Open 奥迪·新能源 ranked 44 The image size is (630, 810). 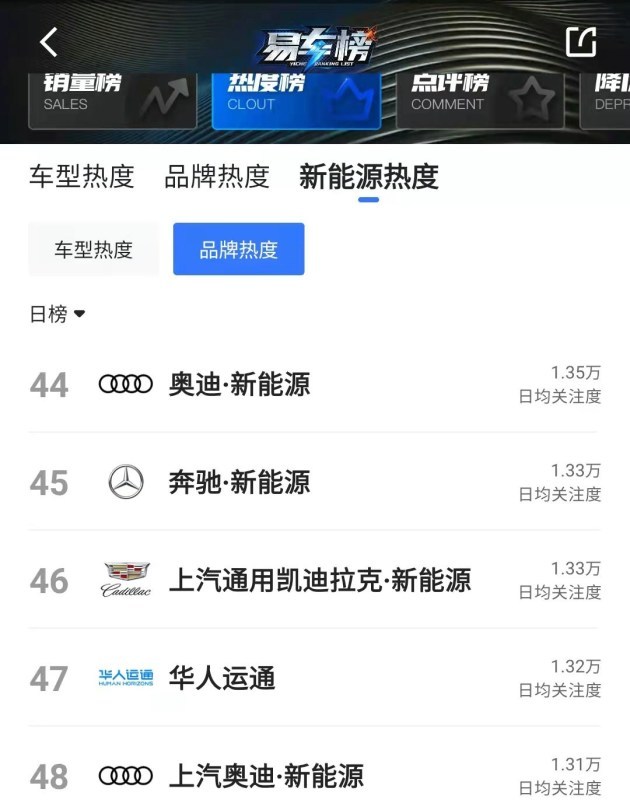239,384
